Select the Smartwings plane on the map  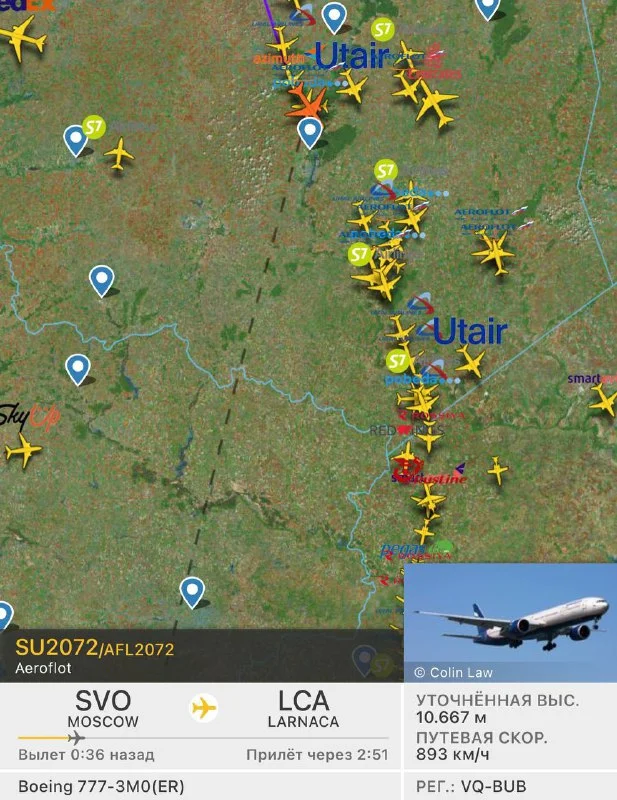[x=603, y=400]
